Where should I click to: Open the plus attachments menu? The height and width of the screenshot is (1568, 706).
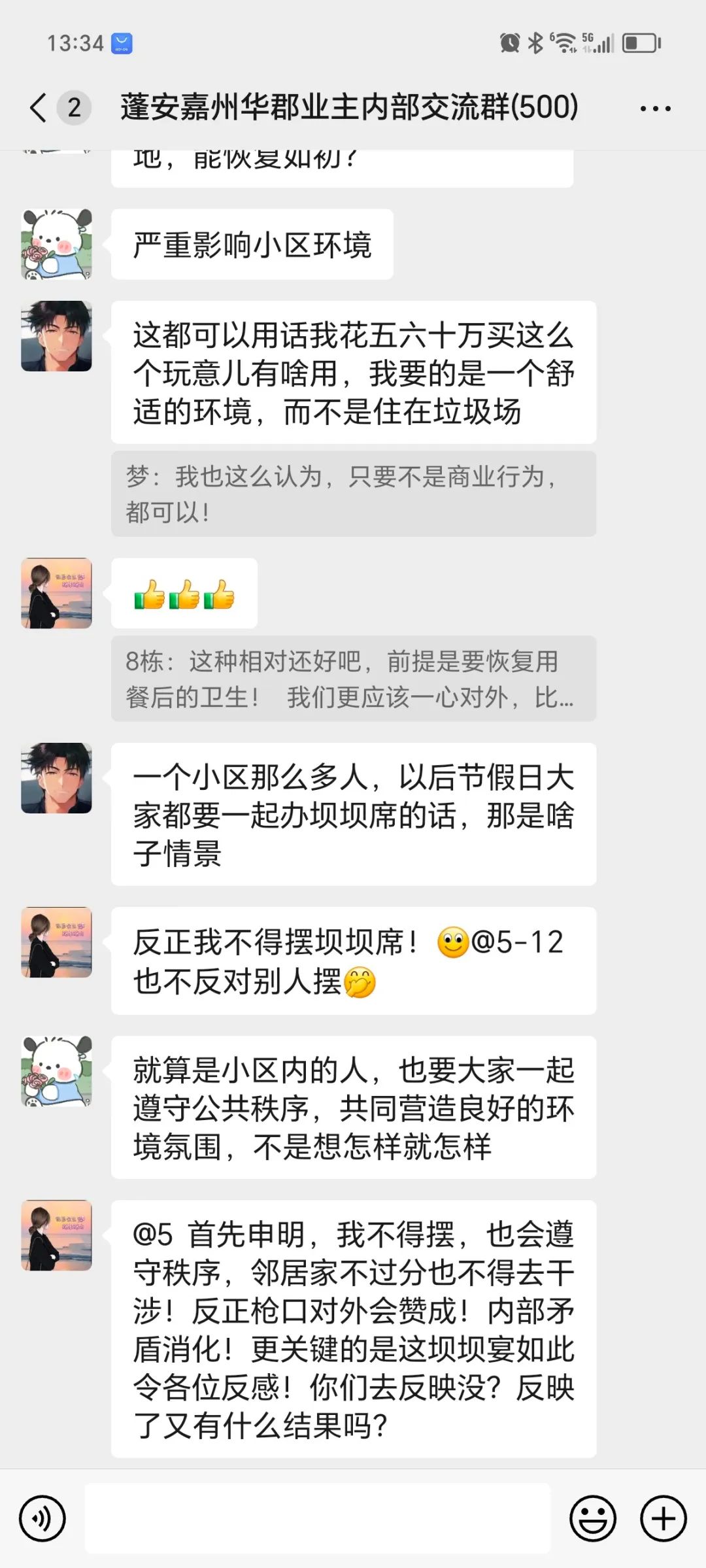663,1518
